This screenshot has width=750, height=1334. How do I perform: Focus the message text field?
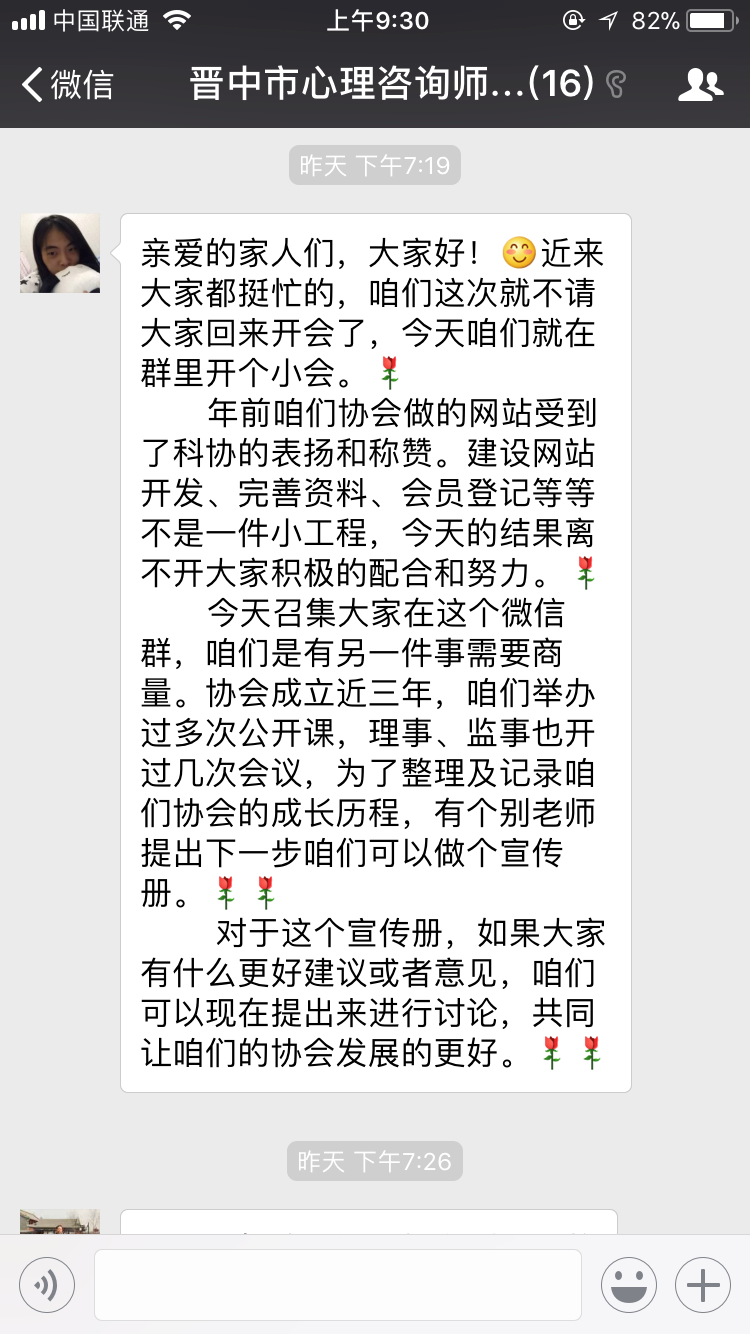338,1285
